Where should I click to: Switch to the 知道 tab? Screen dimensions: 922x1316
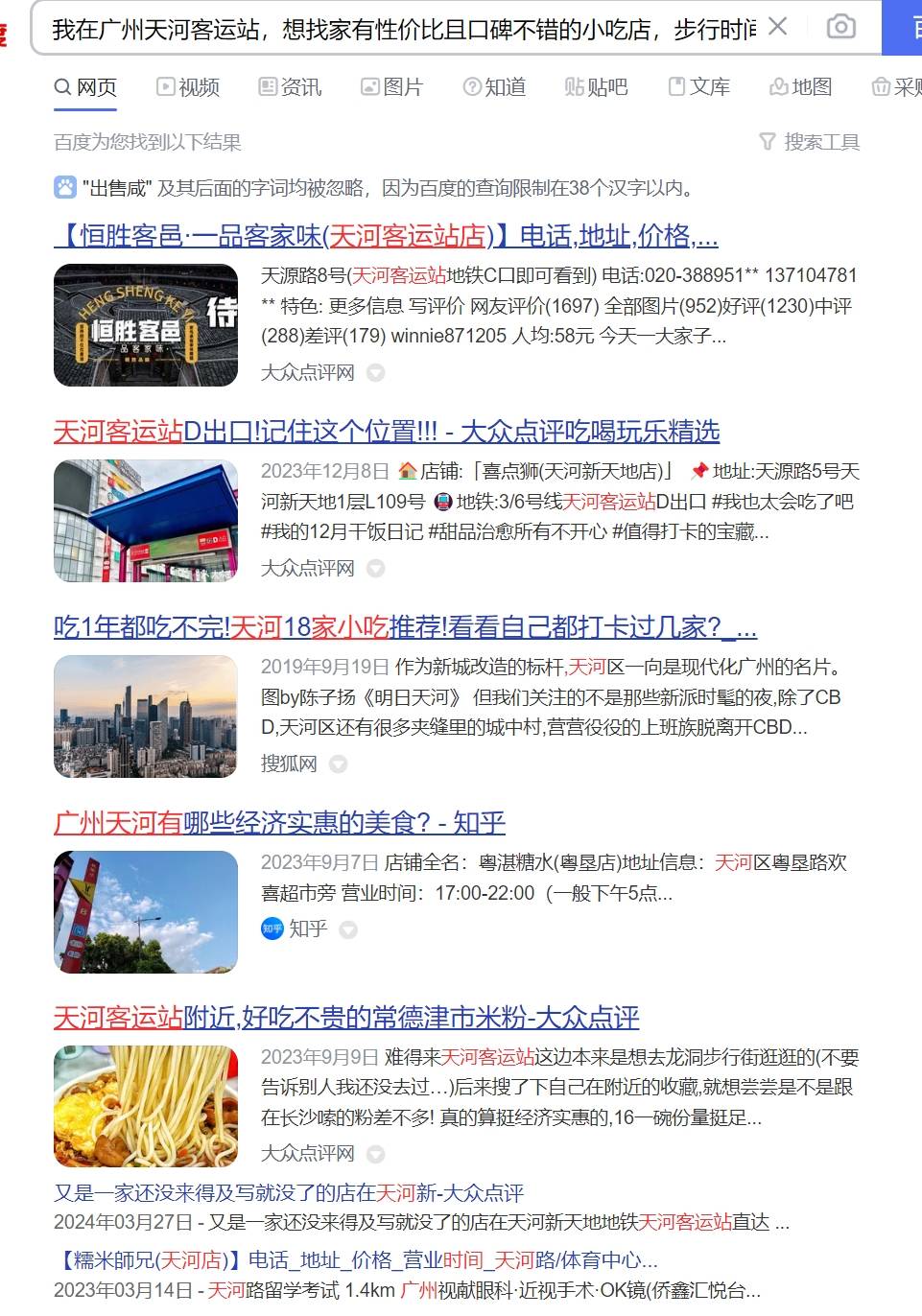[494, 87]
